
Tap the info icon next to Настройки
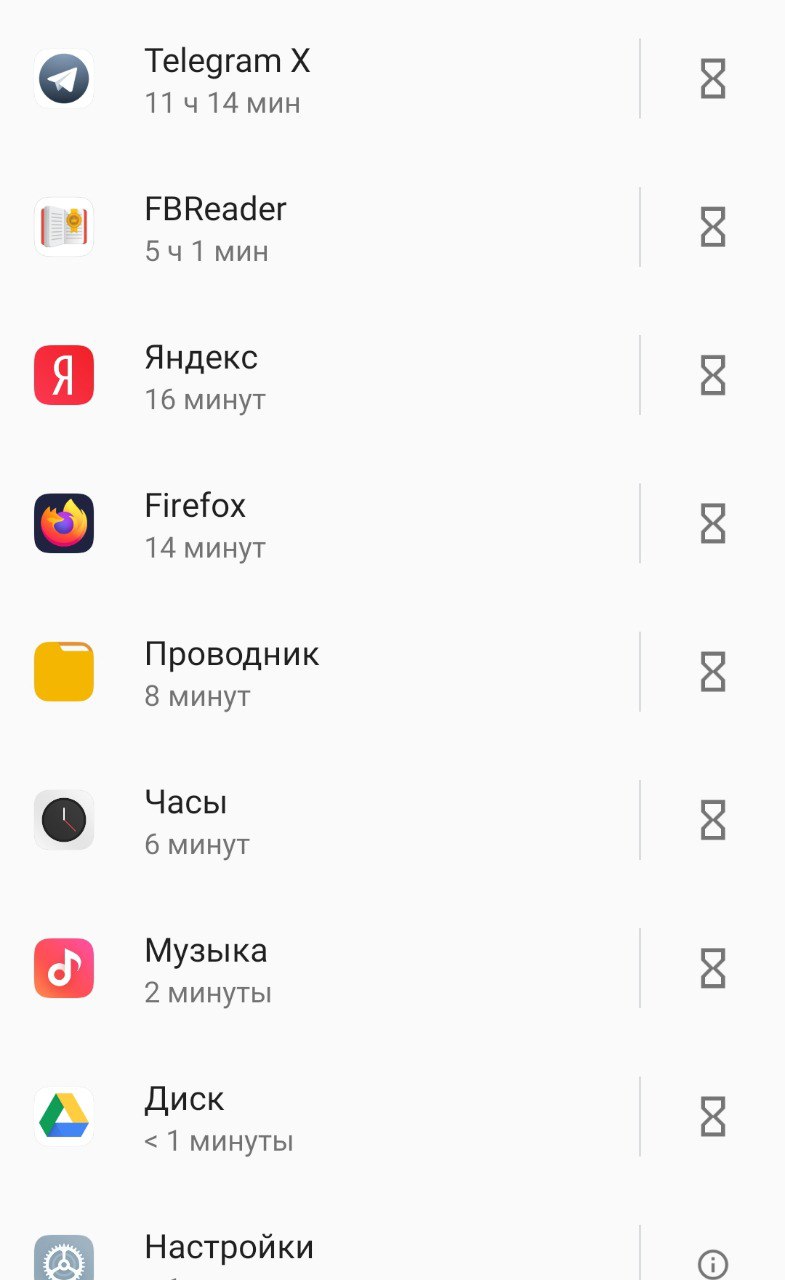[x=713, y=1264]
